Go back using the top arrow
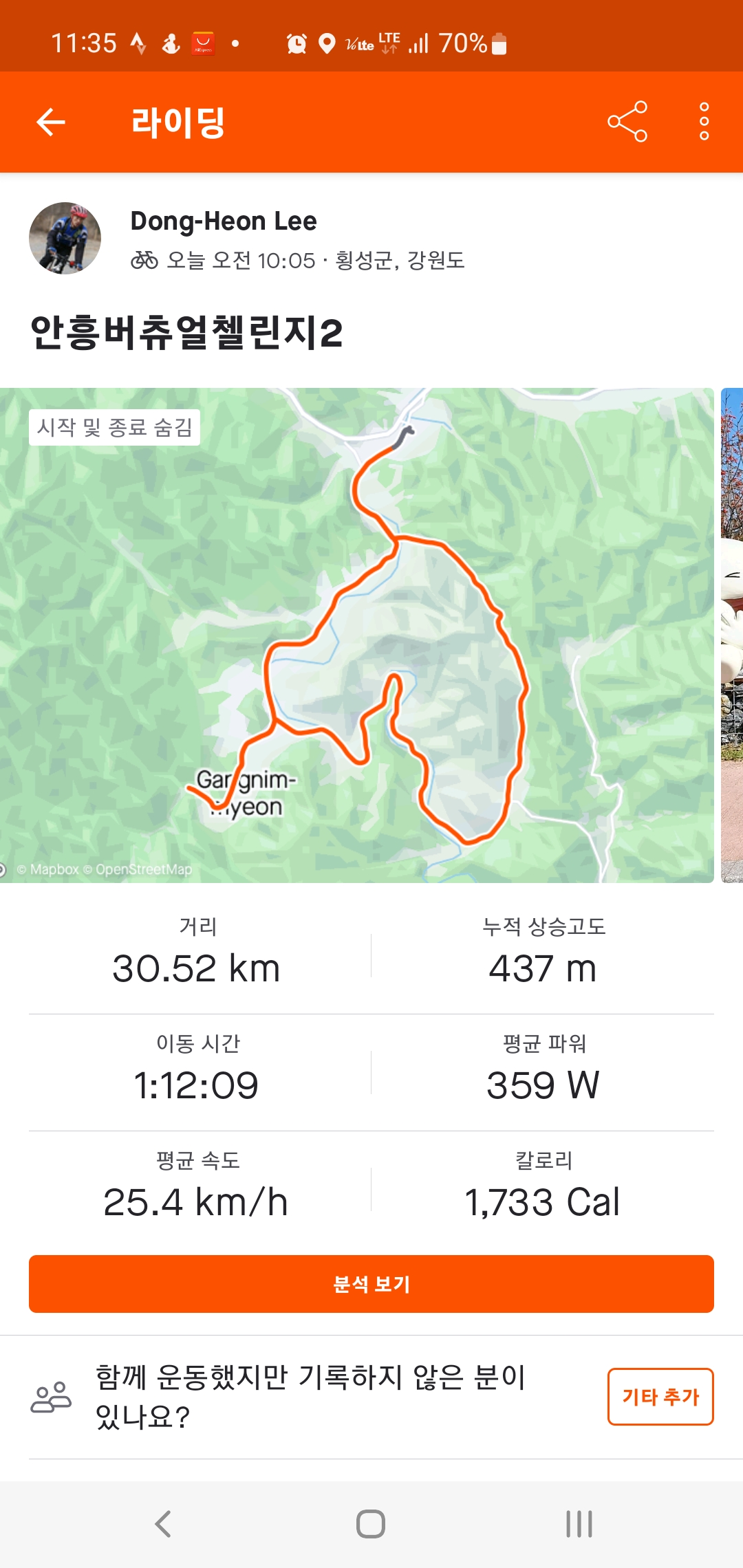Viewport: 743px width, 1568px height. point(50,122)
